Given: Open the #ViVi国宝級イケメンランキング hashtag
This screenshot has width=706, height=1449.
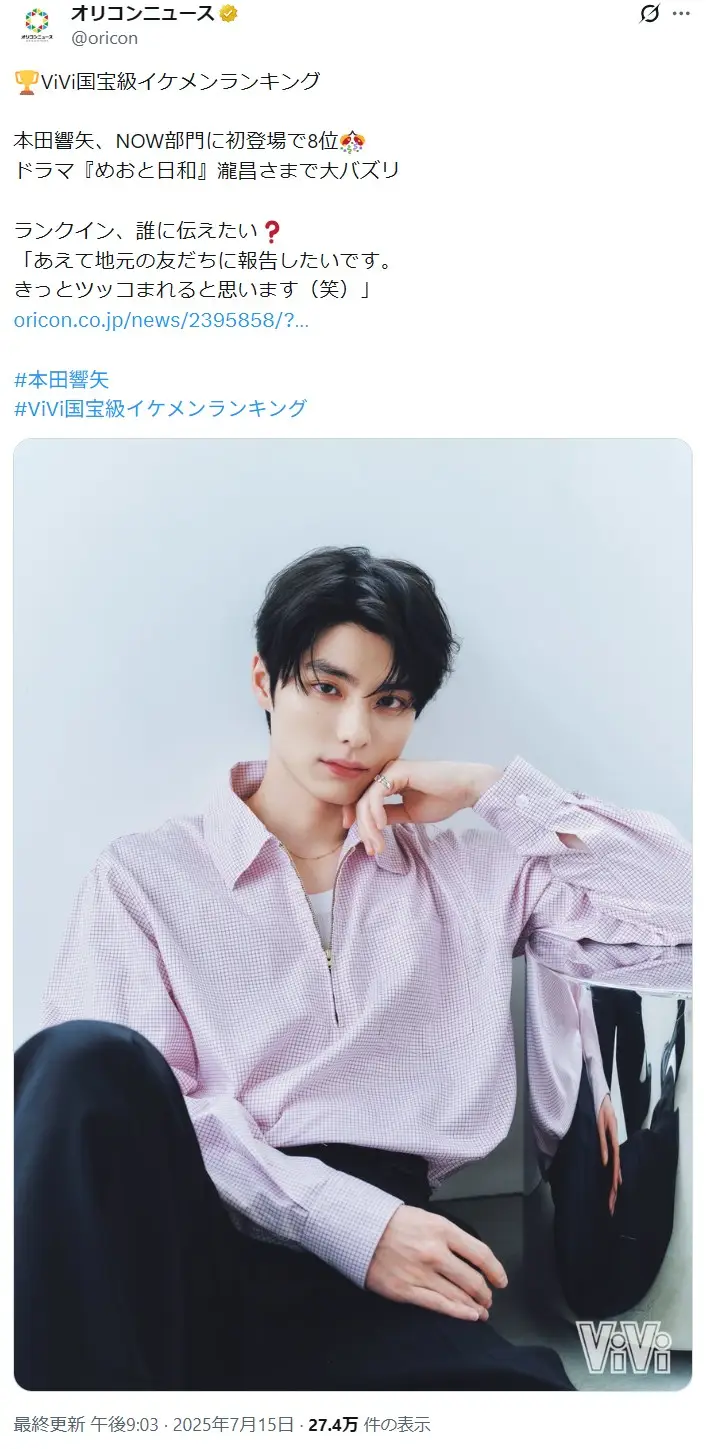Looking at the screenshot, I should [160, 408].
